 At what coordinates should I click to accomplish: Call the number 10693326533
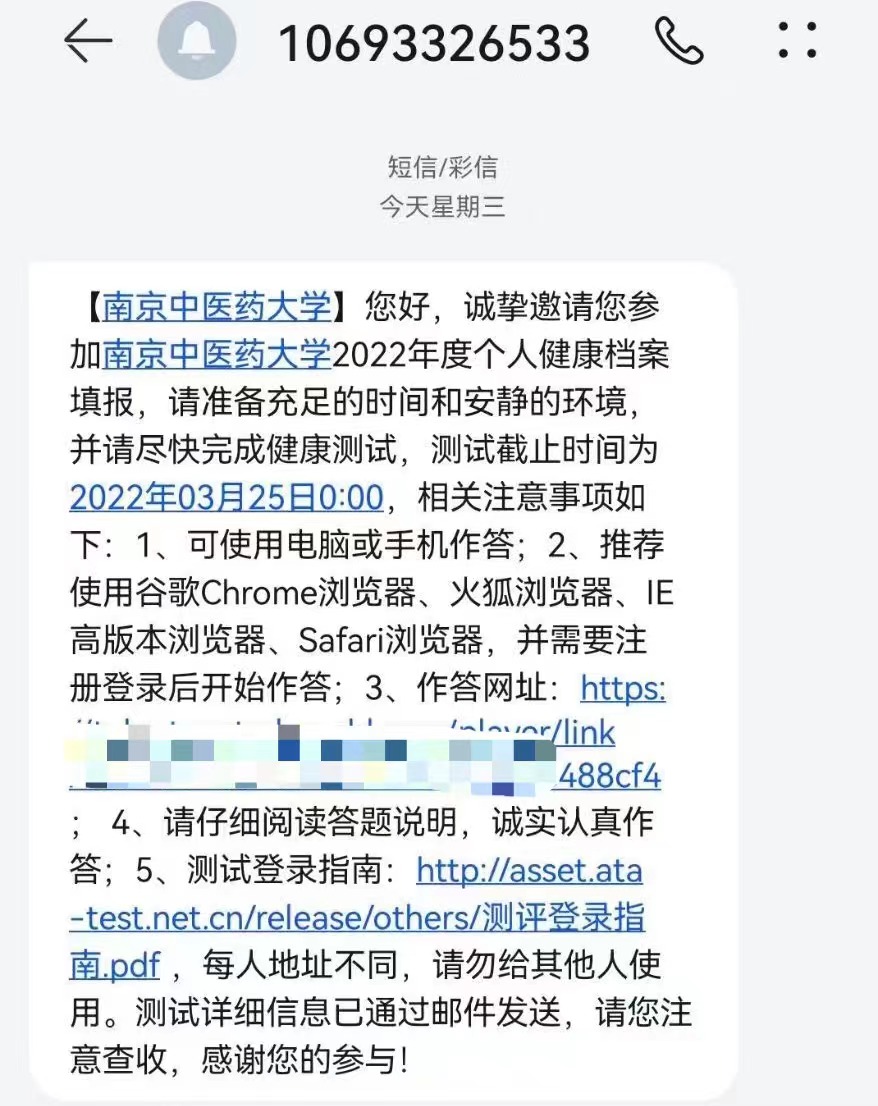(x=679, y=41)
